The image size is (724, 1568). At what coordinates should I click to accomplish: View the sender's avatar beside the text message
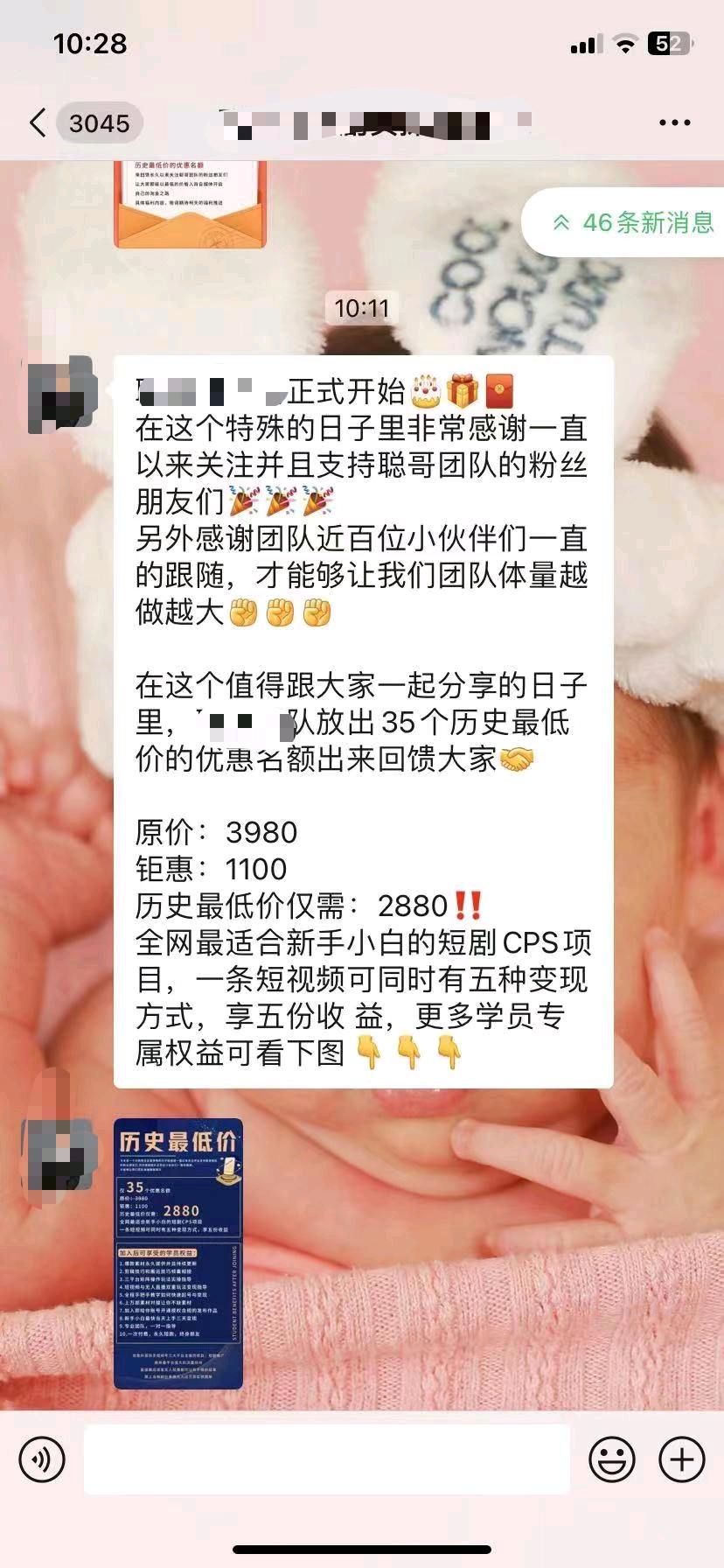point(61,394)
